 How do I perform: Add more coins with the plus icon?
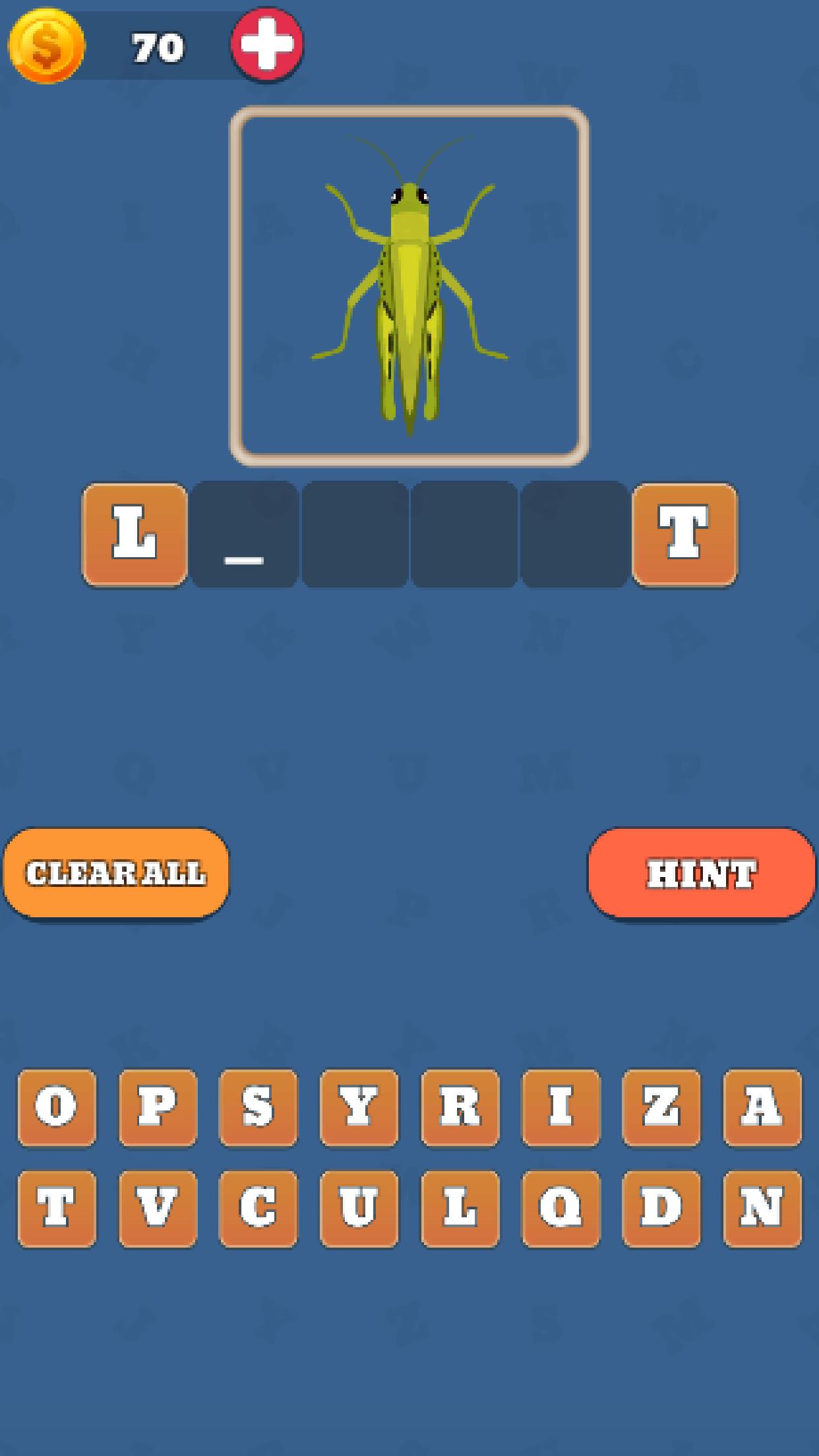pos(266,45)
